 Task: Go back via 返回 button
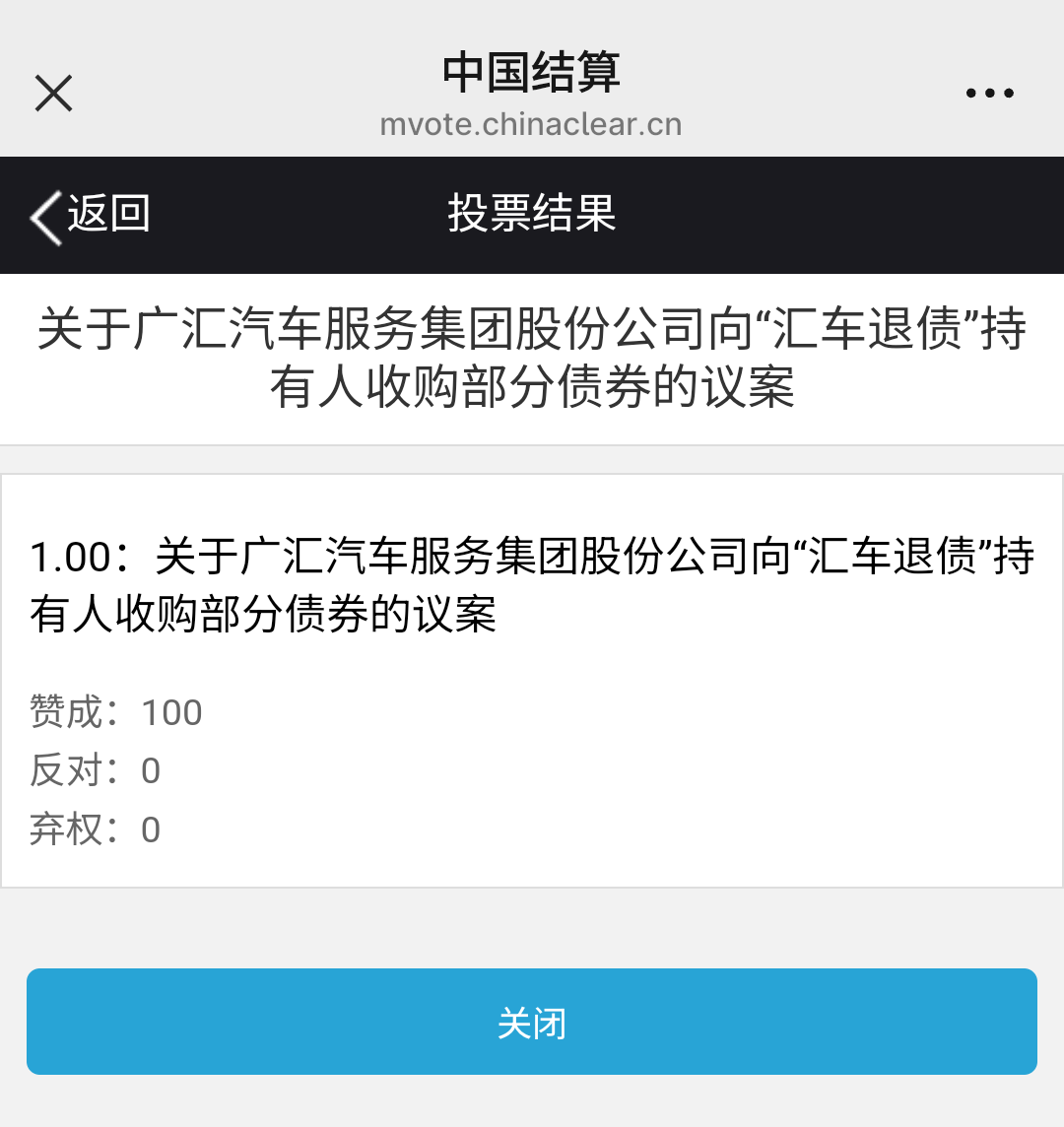pos(91,215)
